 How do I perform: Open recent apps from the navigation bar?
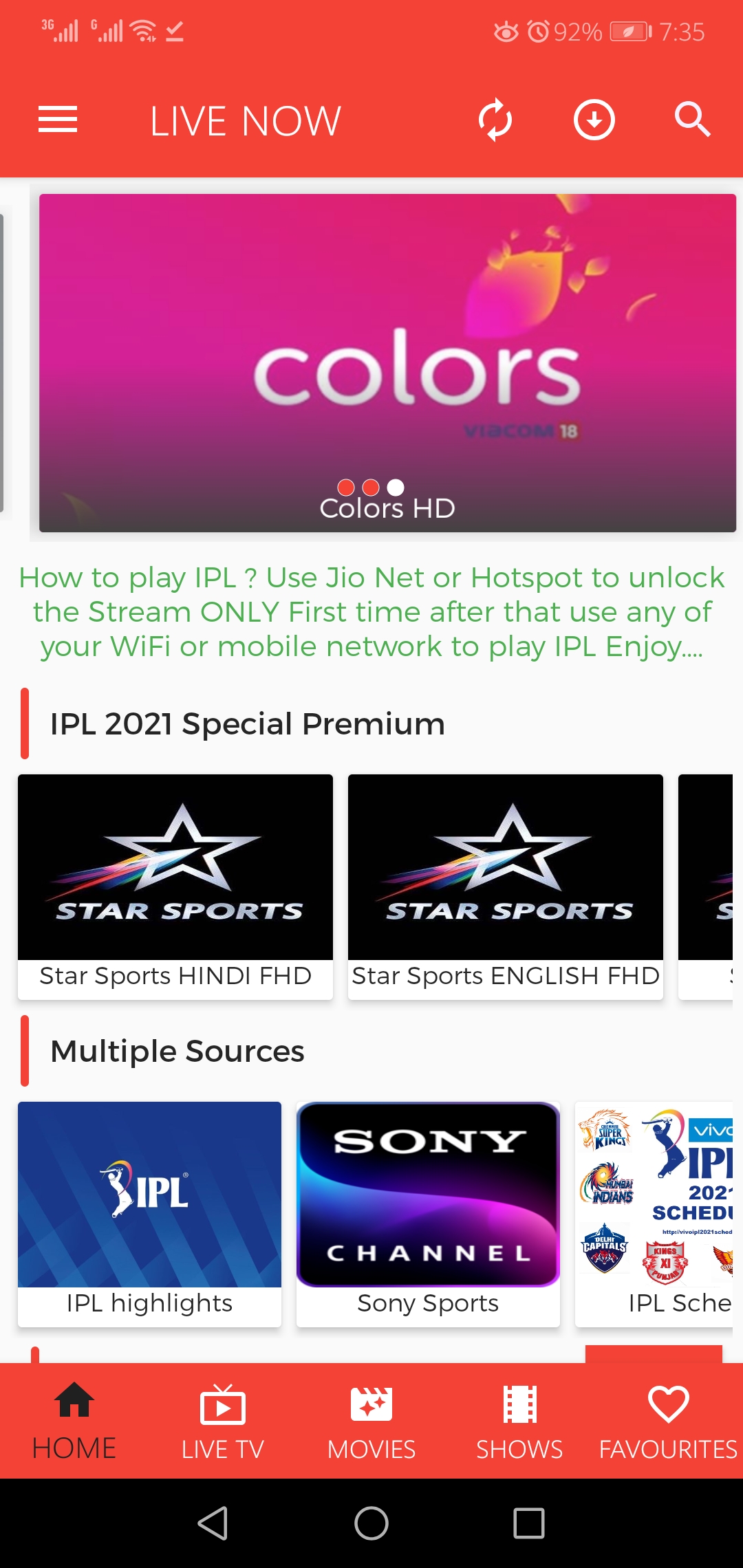pyautogui.click(x=529, y=1523)
